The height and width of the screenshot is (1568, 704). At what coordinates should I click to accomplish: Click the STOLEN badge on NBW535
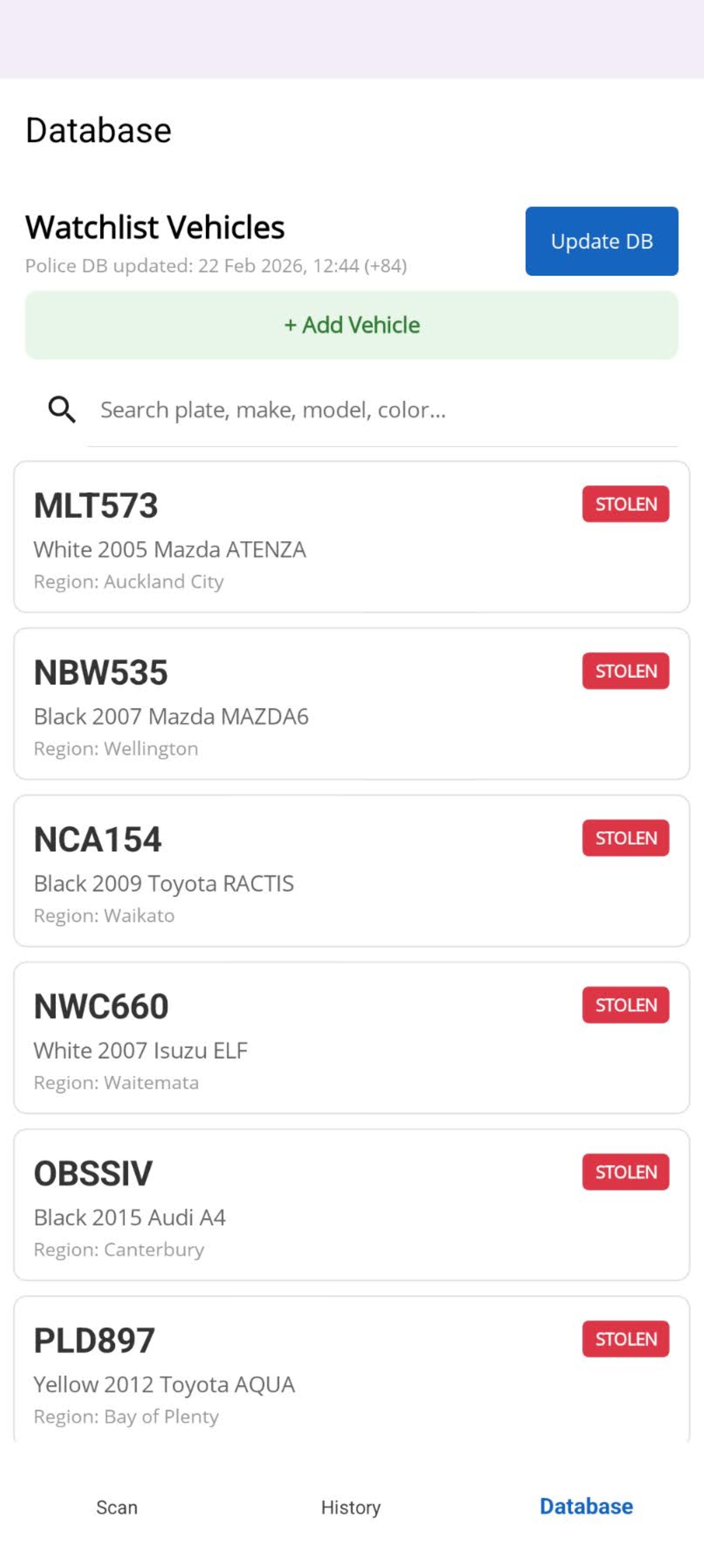tap(625, 671)
